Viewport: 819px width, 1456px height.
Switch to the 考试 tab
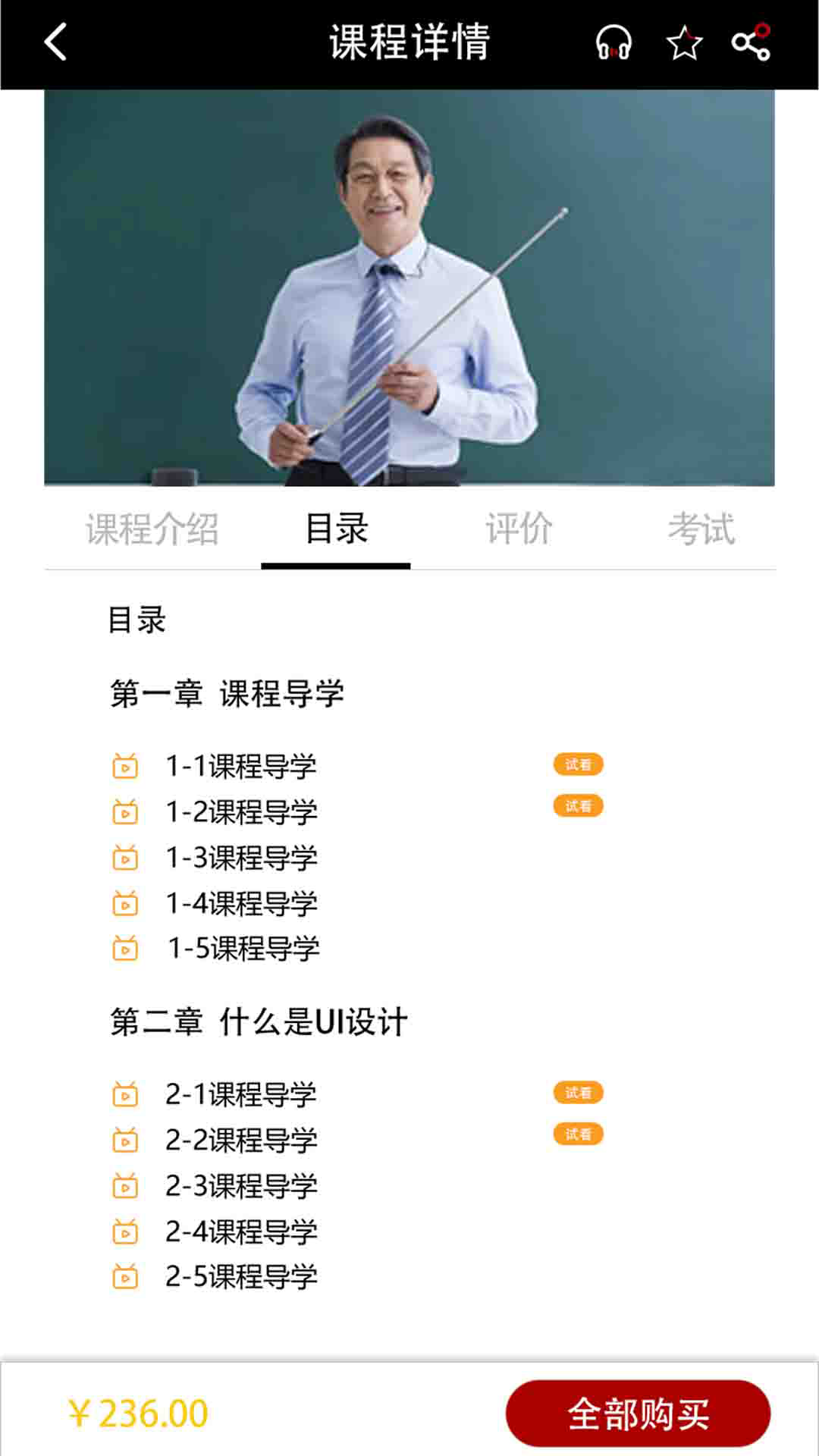click(701, 530)
